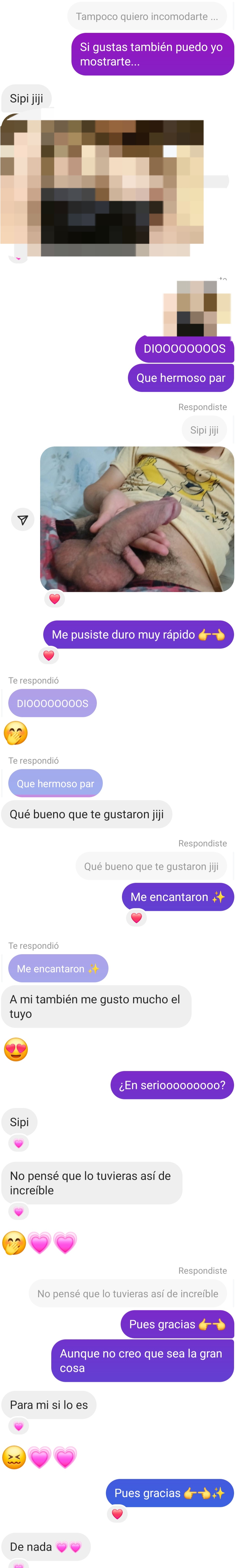The height and width of the screenshot is (1568, 240).
Task: View reaction on "Me pusiste duro muy rápido"
Action: [x=49, y=656]
